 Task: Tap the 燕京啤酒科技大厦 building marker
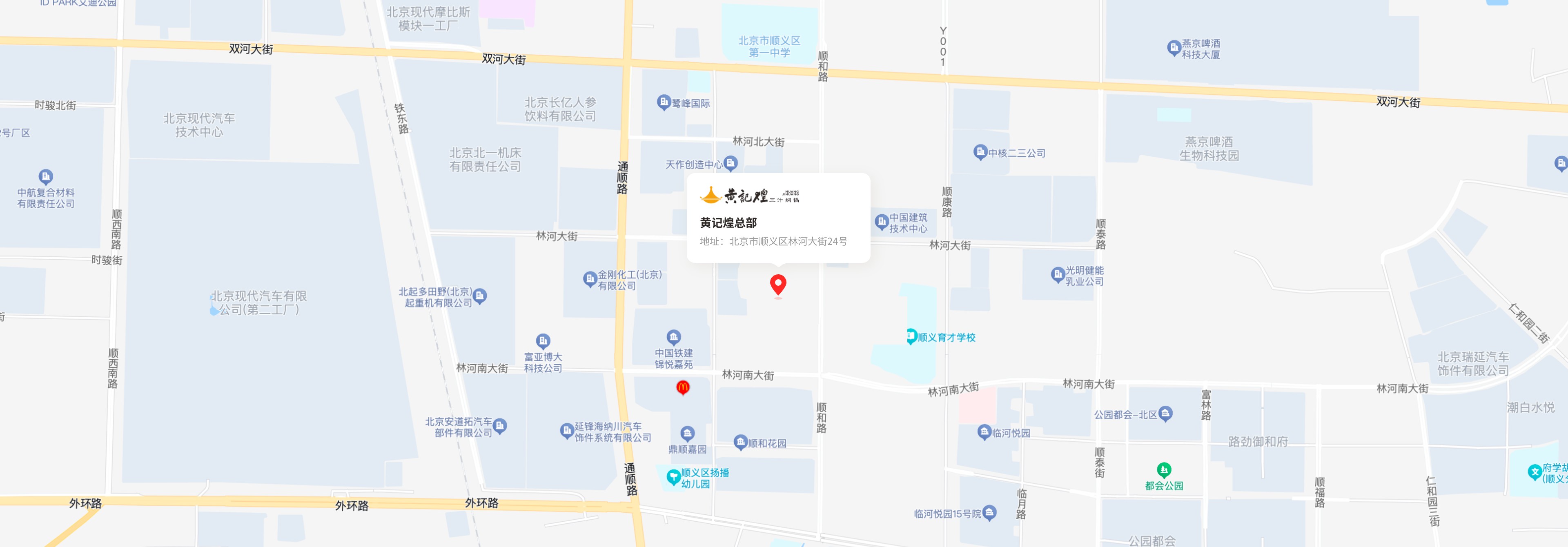tap(1174, 47)
